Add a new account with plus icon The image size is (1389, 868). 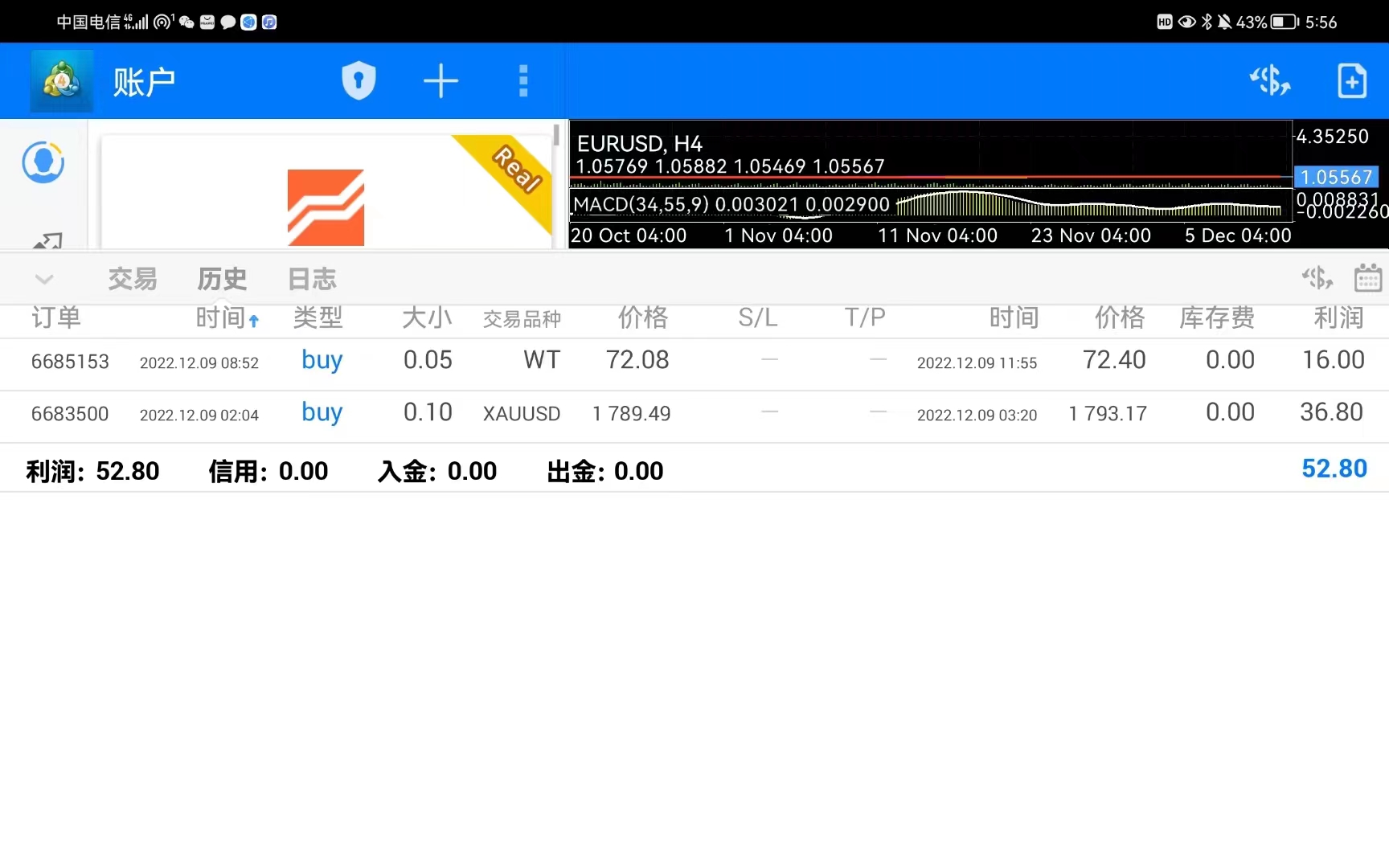pyautogui.click(x=440, y=81)
